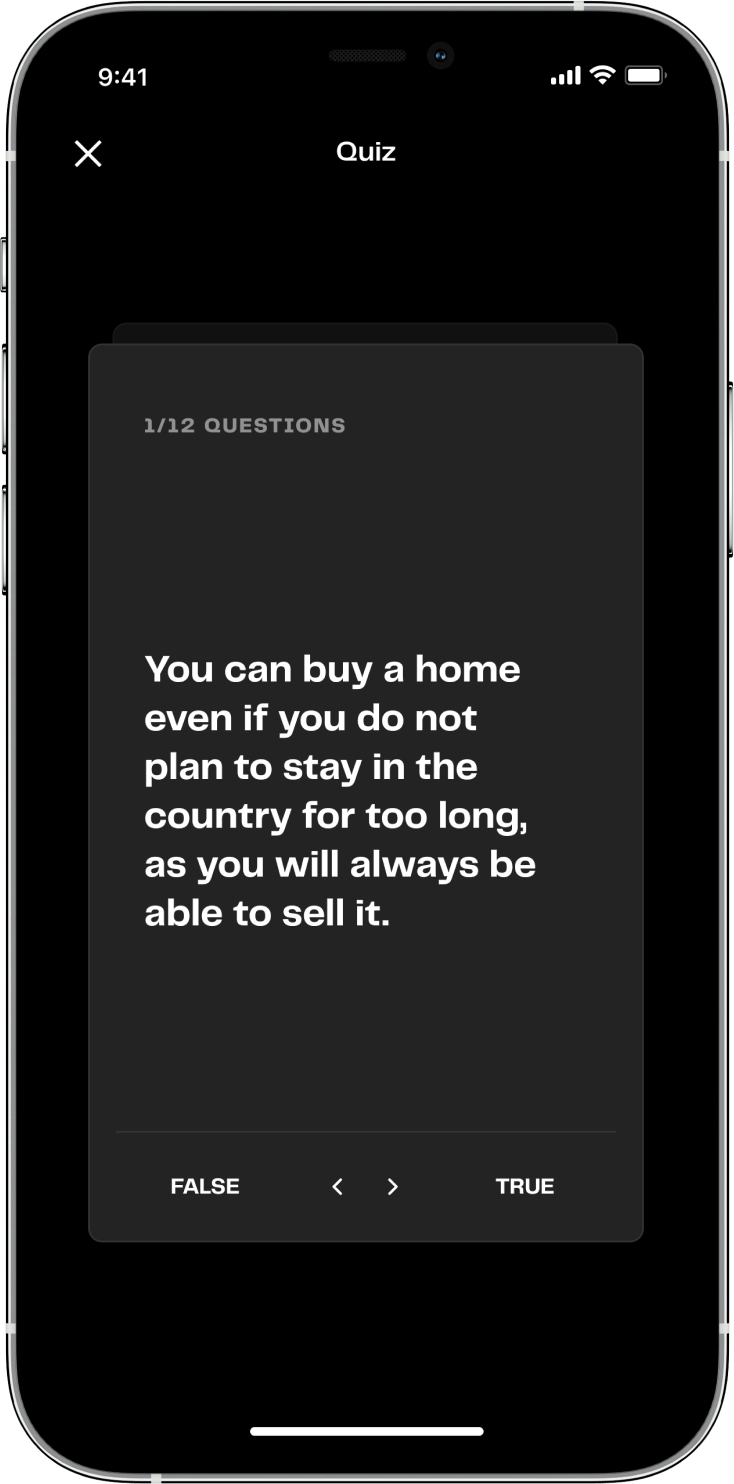Go to the previous question arrow
Screen dimensions: 734x1484
pos(338,1187)
